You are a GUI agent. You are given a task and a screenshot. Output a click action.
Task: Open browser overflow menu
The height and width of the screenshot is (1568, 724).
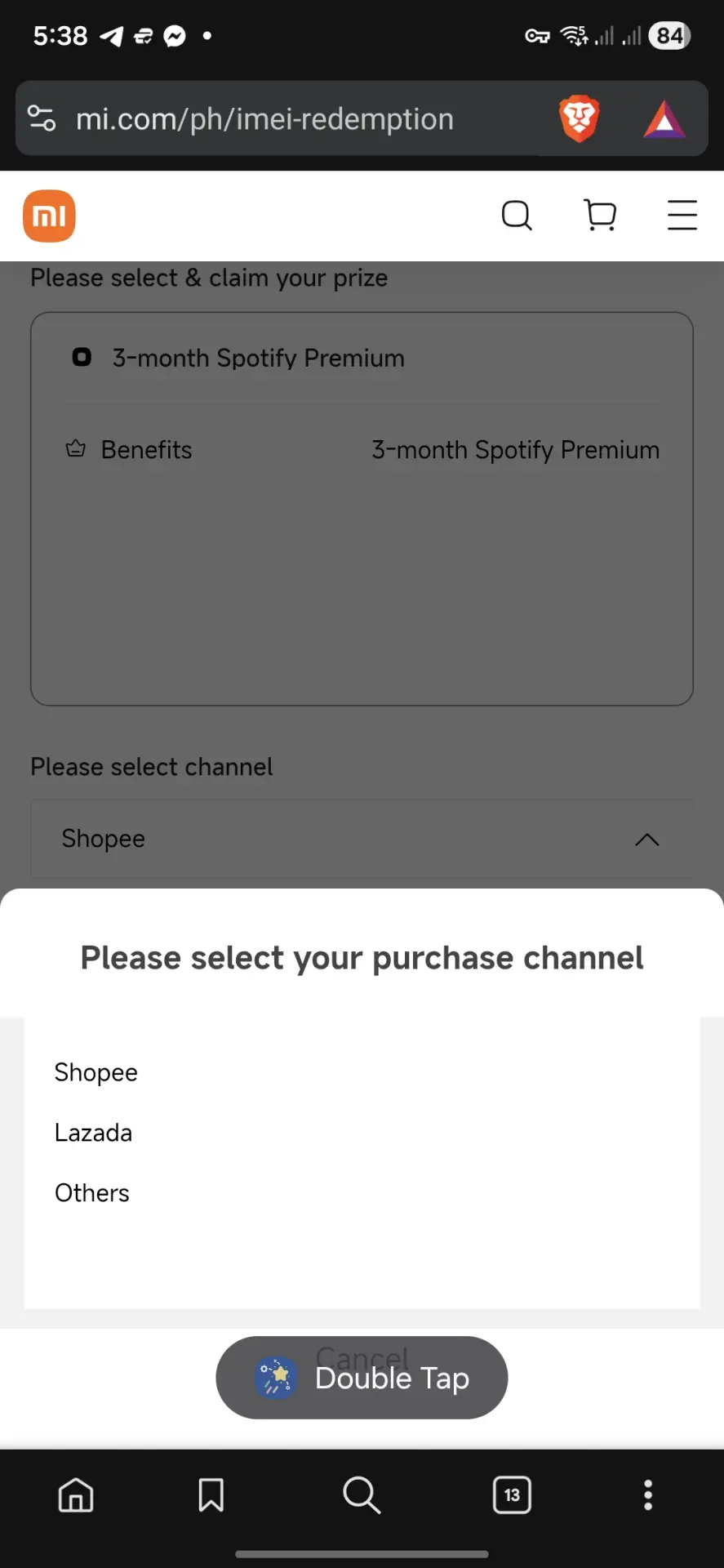click(648, 1495)
